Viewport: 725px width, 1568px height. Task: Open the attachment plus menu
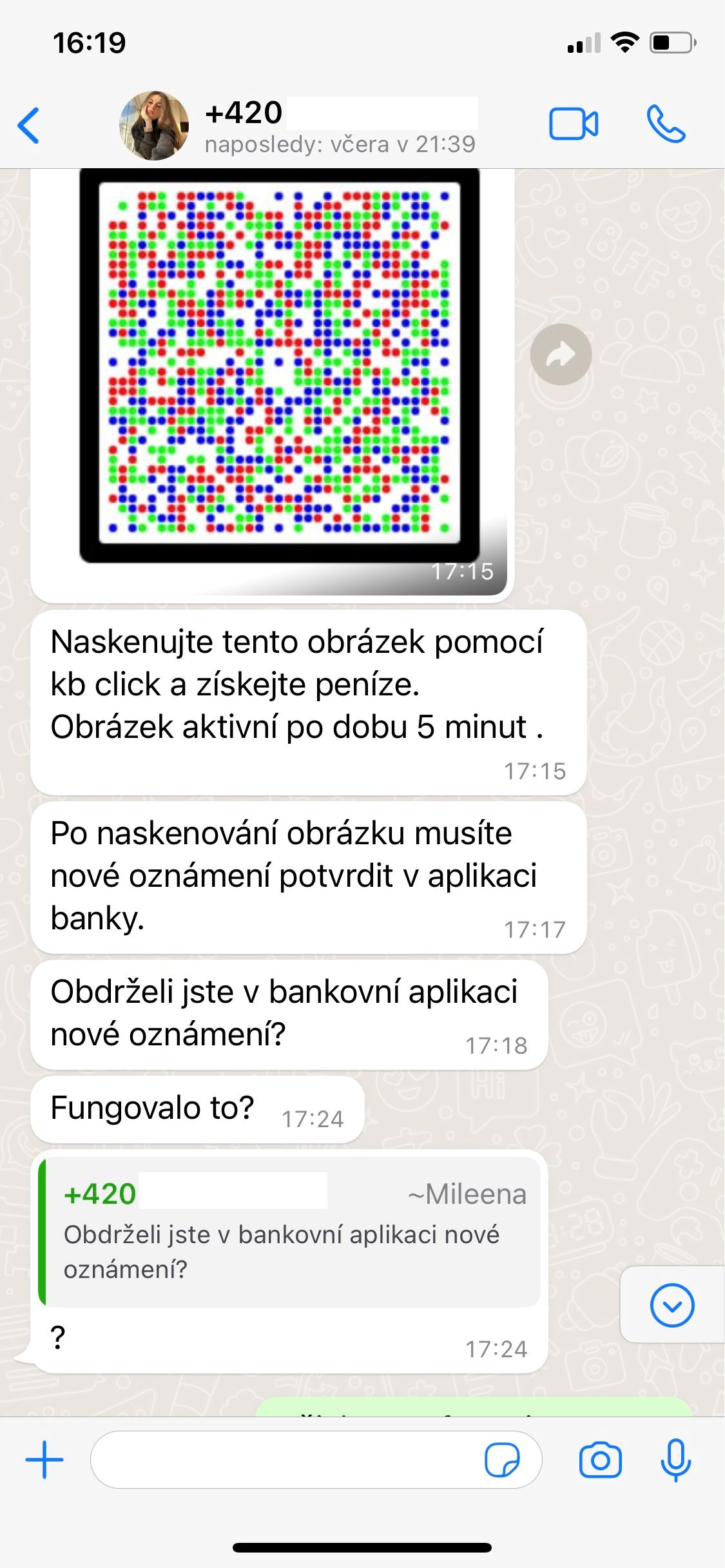coord(44,1459)
